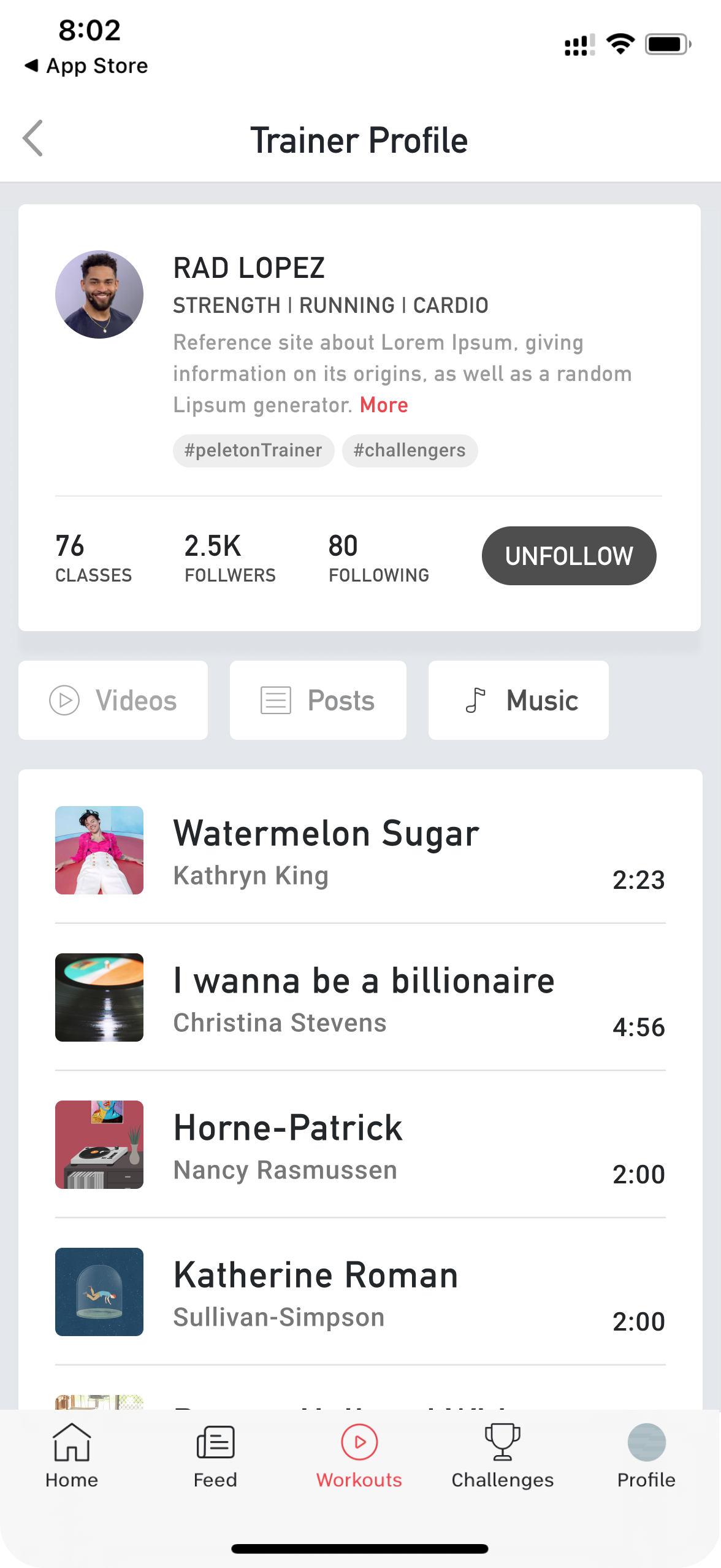Go back from Trainer Profile
721x1568 pixels.
33,139
